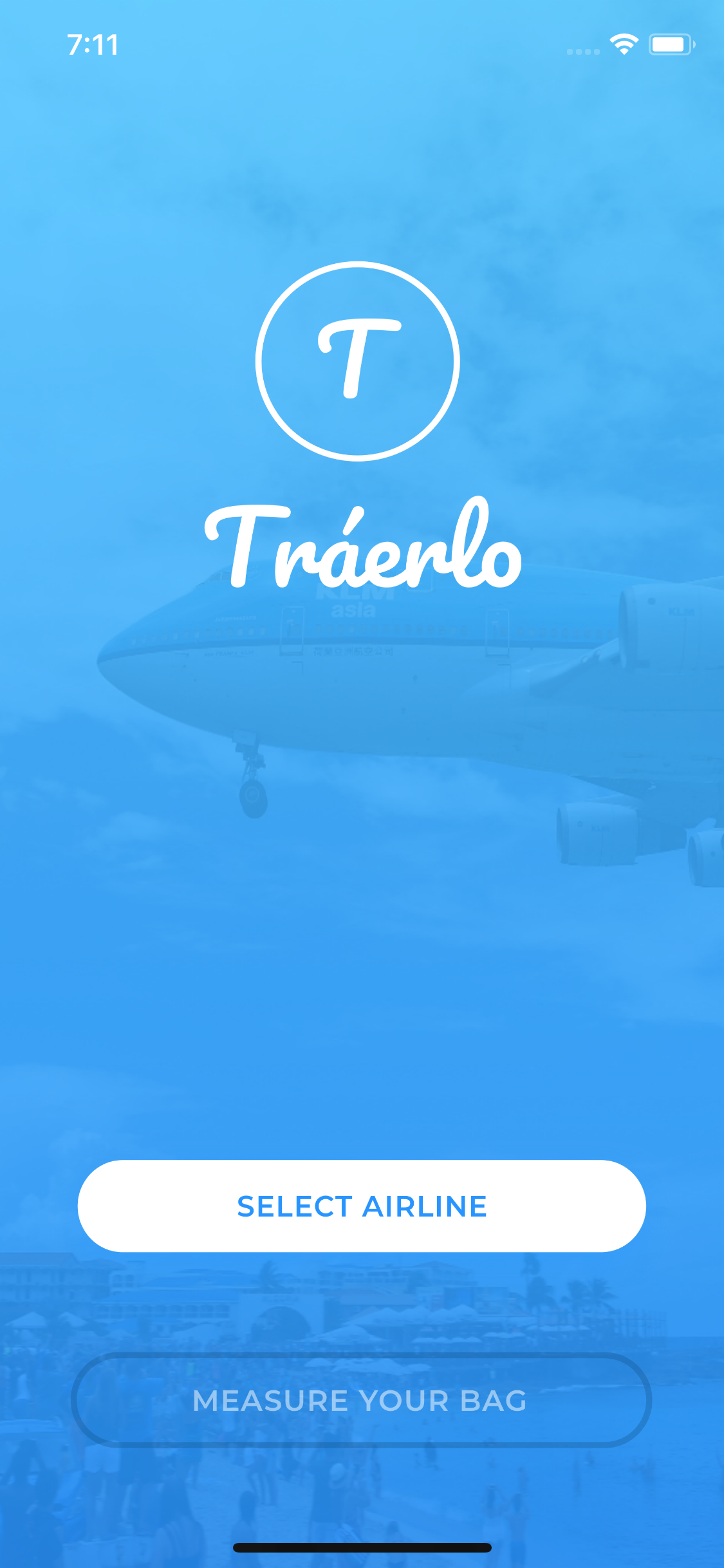The width and height of the screenshot is (724, 1568).
Task: Tap the battery indicator icon
Action: point(671,44)
